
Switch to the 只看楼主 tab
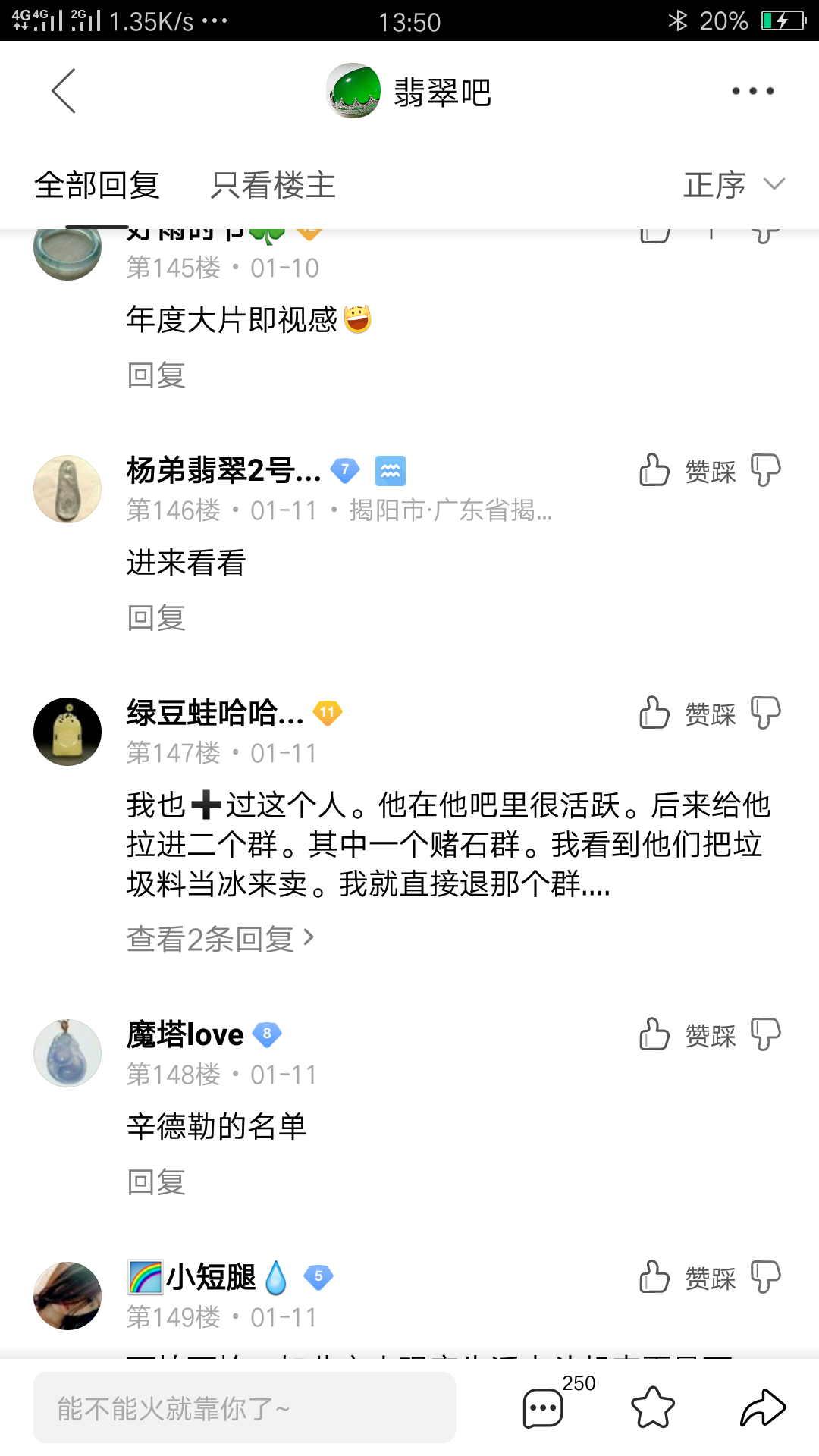[273, 186]
